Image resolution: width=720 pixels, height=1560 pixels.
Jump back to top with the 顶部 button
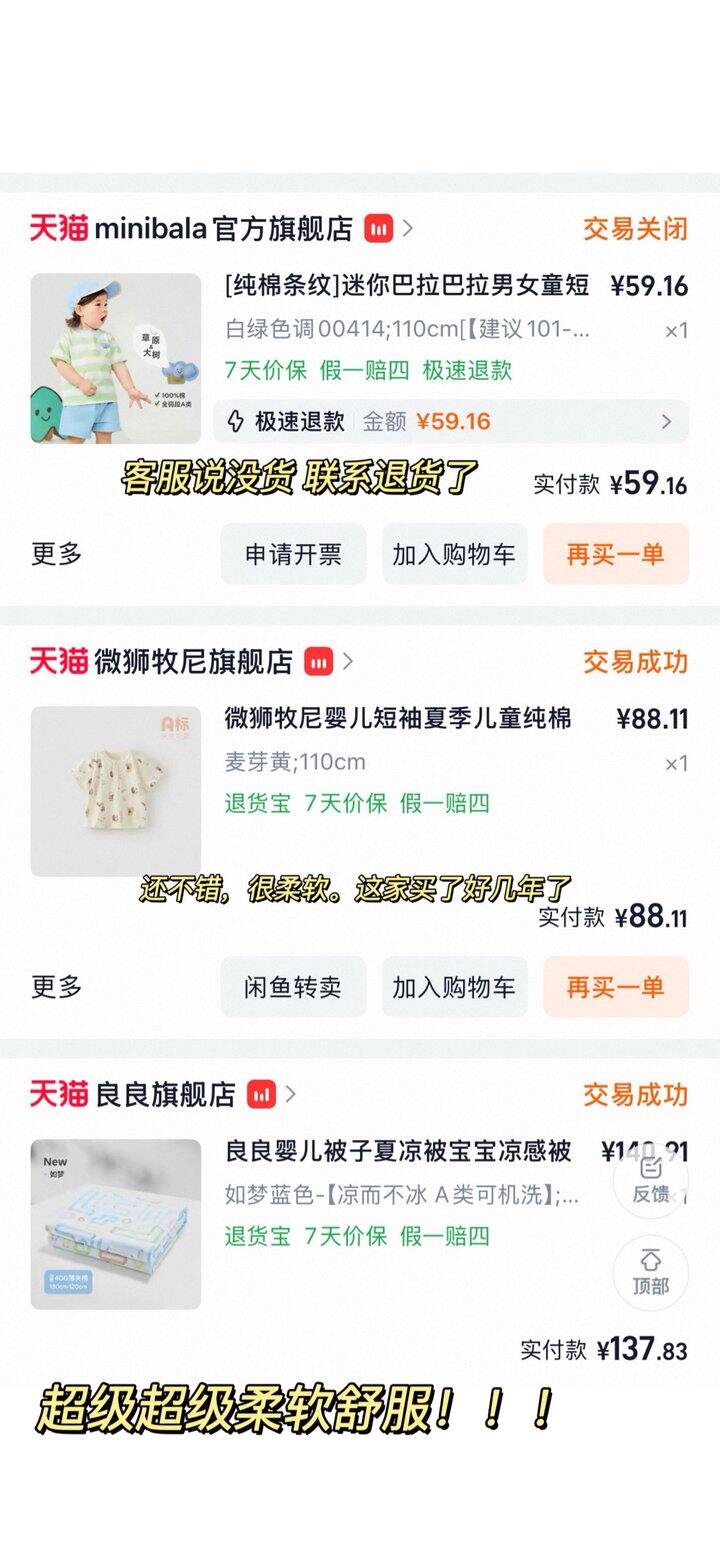(651, 1273)
